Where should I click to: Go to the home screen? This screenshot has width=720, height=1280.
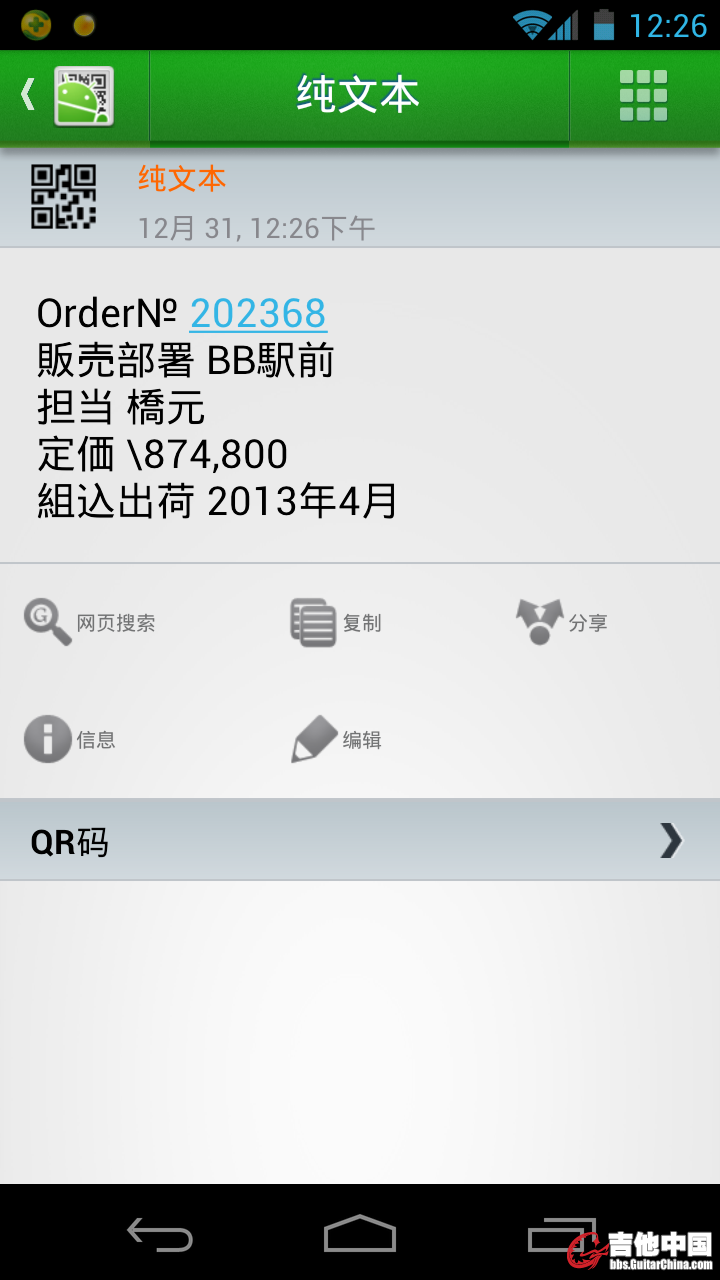360,1236
